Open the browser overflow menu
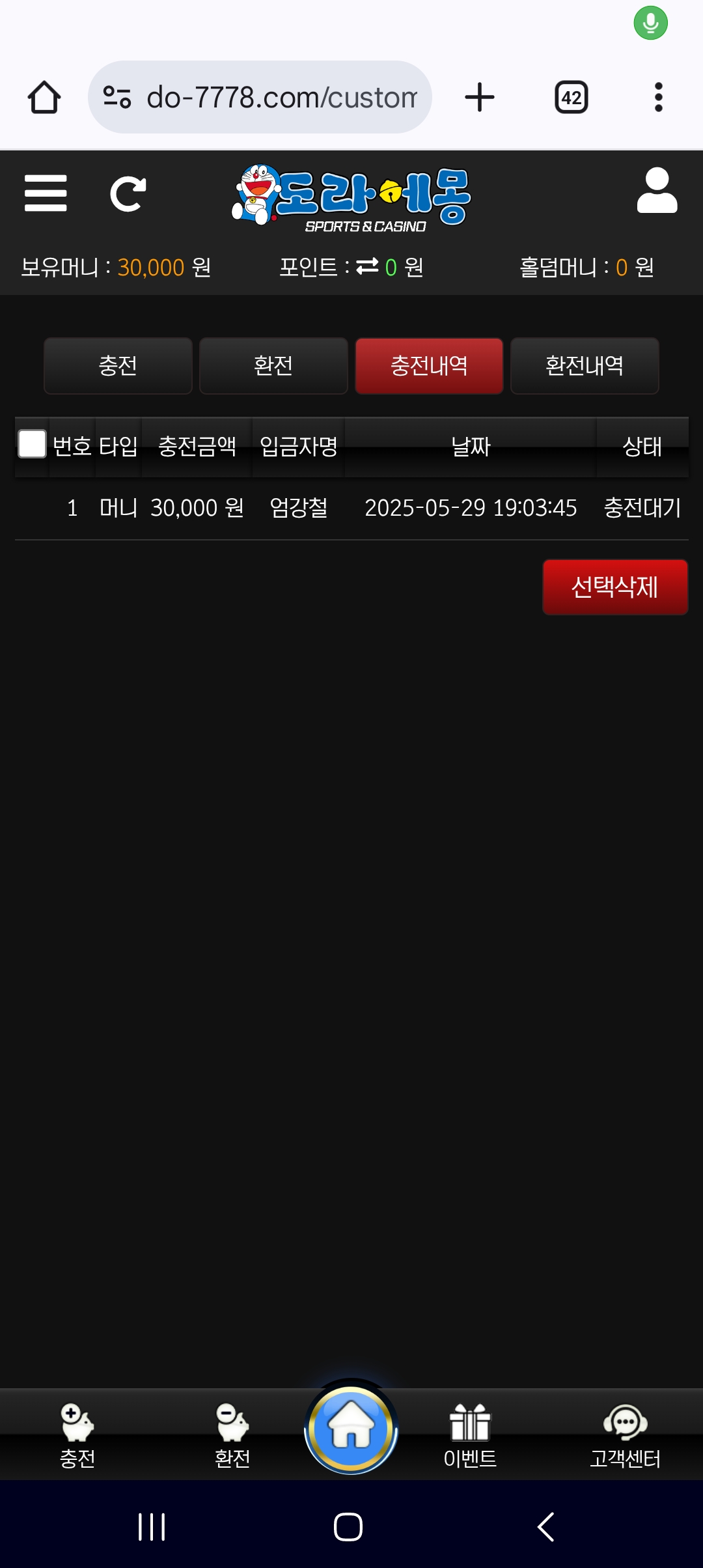 [x=658, y=98]
